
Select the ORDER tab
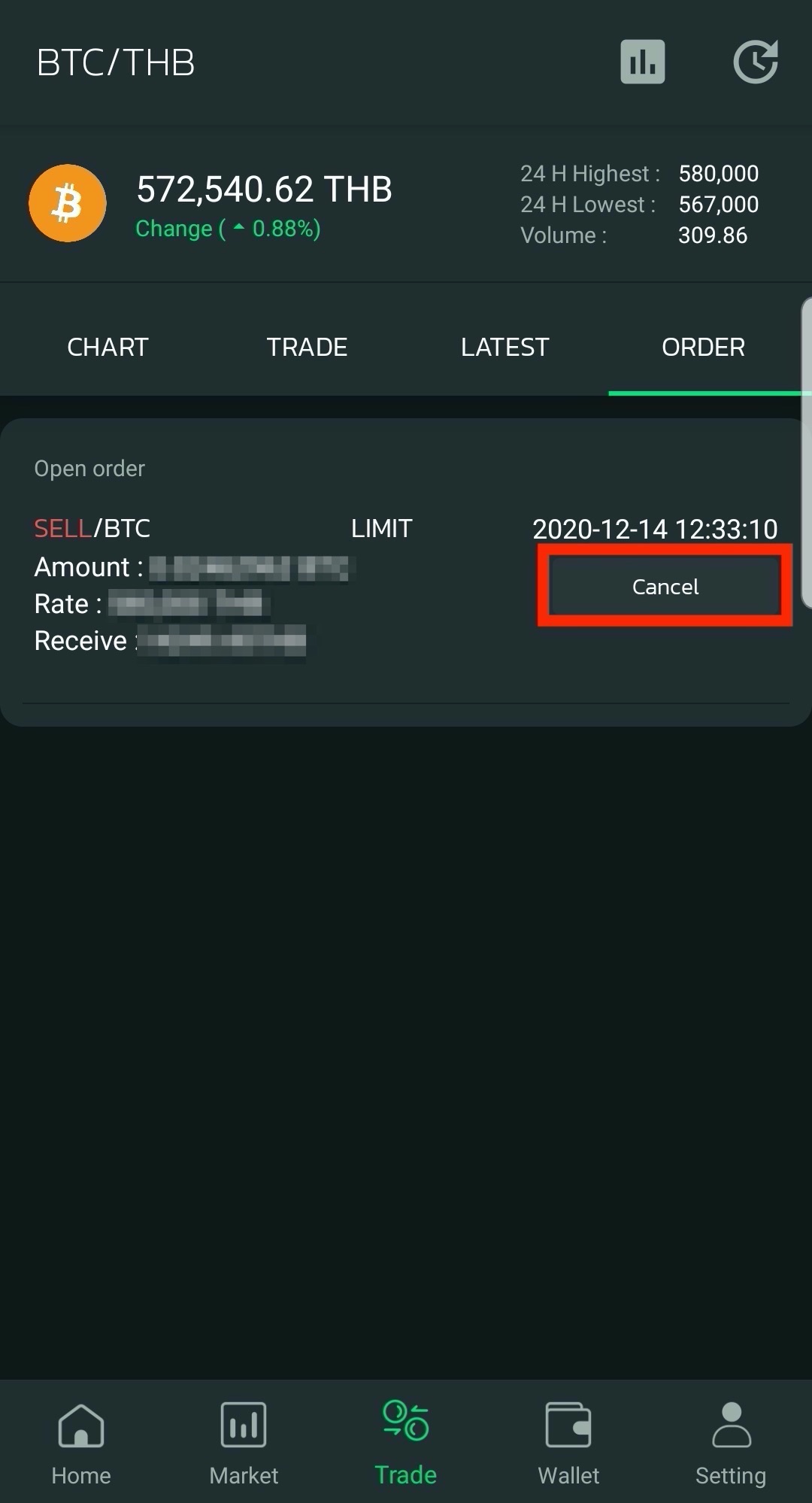pos(702,347)
